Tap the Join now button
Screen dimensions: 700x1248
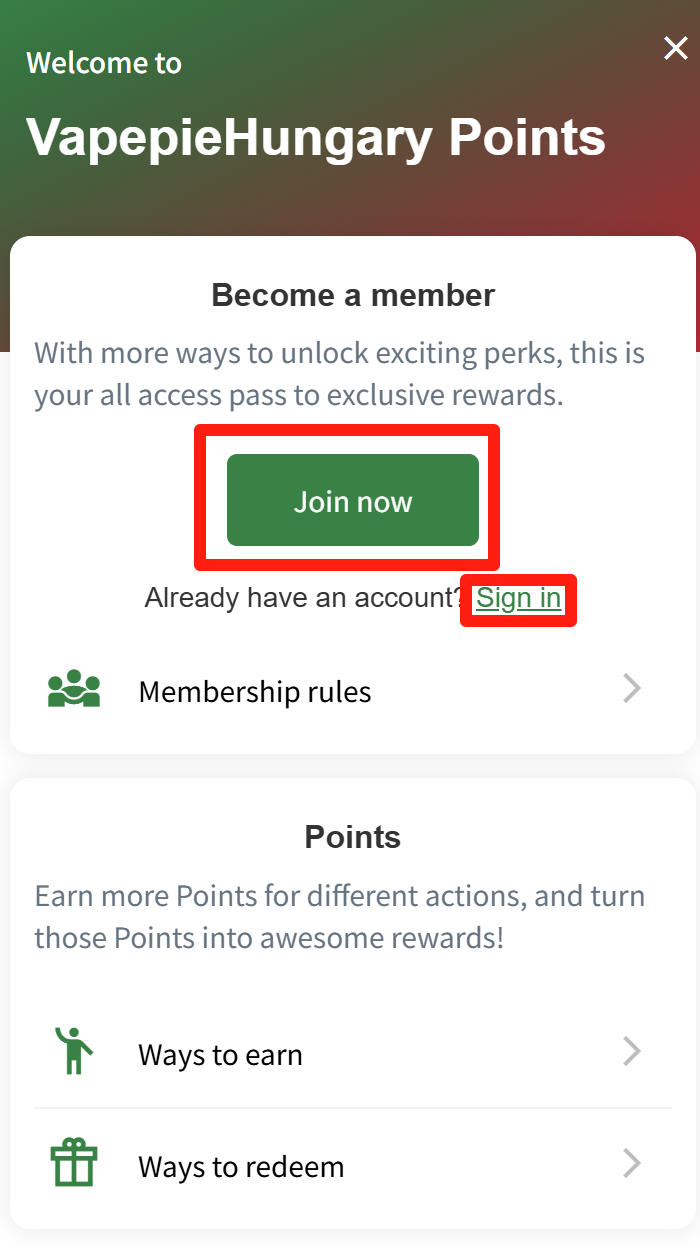353,500
